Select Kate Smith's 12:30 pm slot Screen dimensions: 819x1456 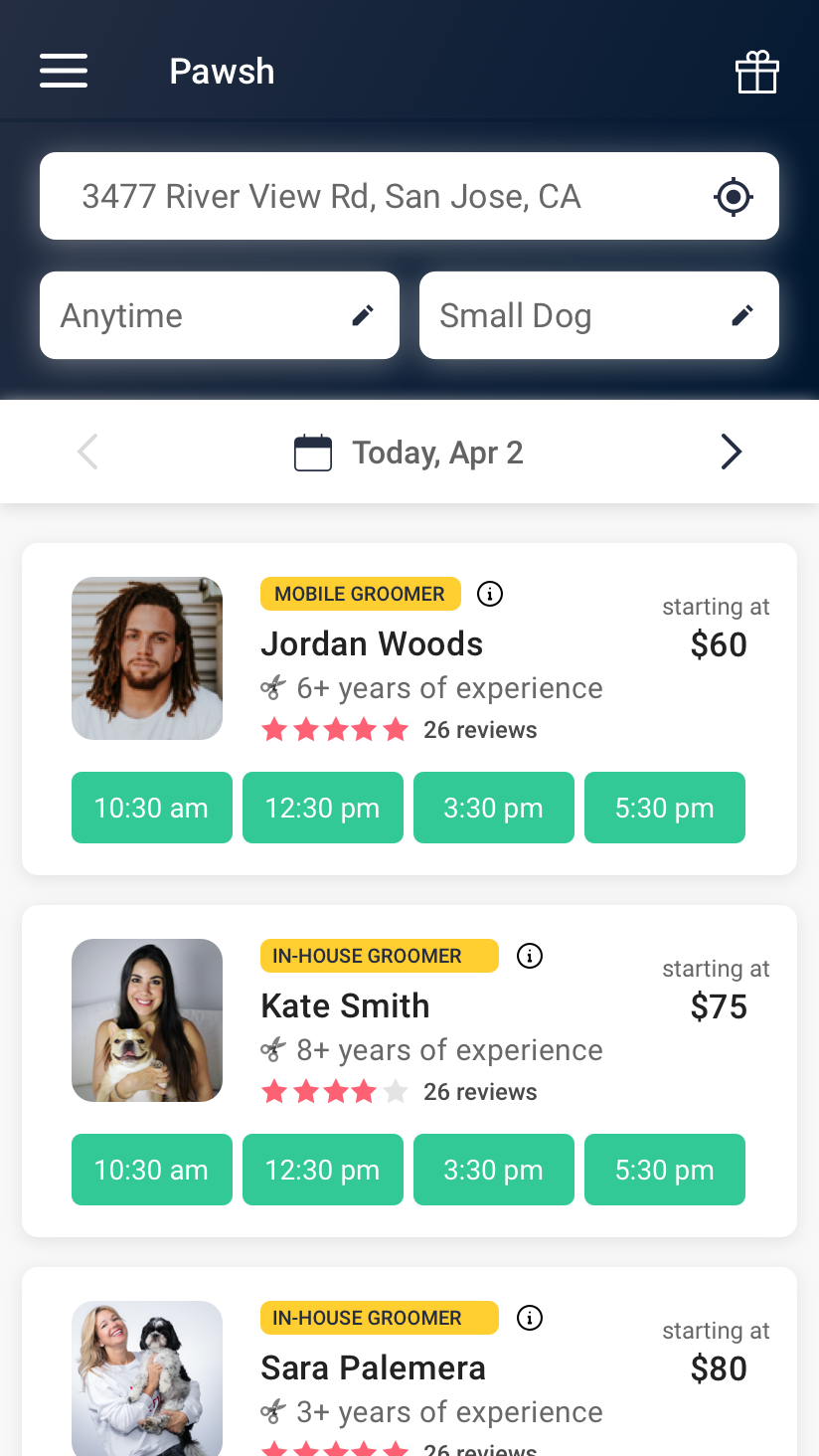pyautogui.click(x=322, y=1170)
